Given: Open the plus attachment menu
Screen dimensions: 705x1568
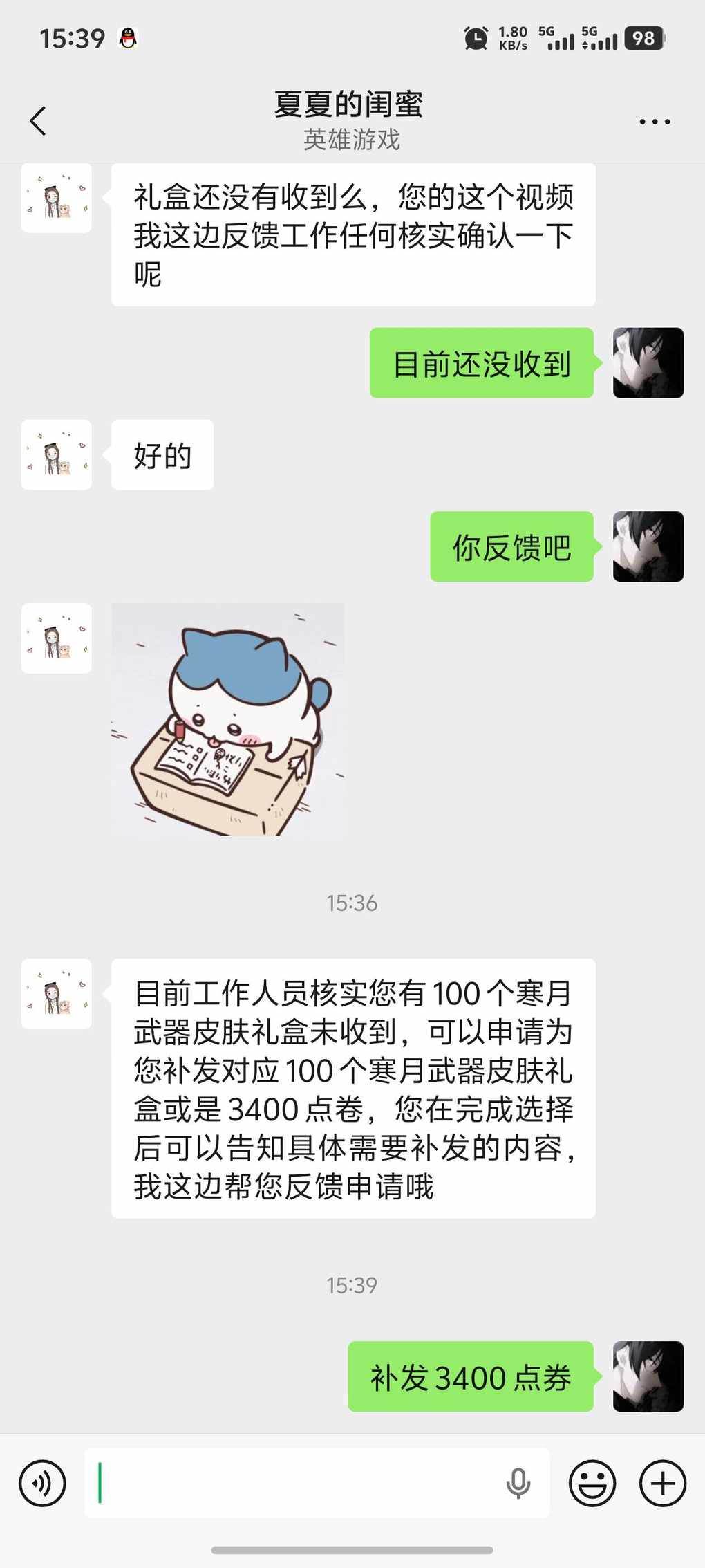Looking at the screenshot, I should [662, 1483].
